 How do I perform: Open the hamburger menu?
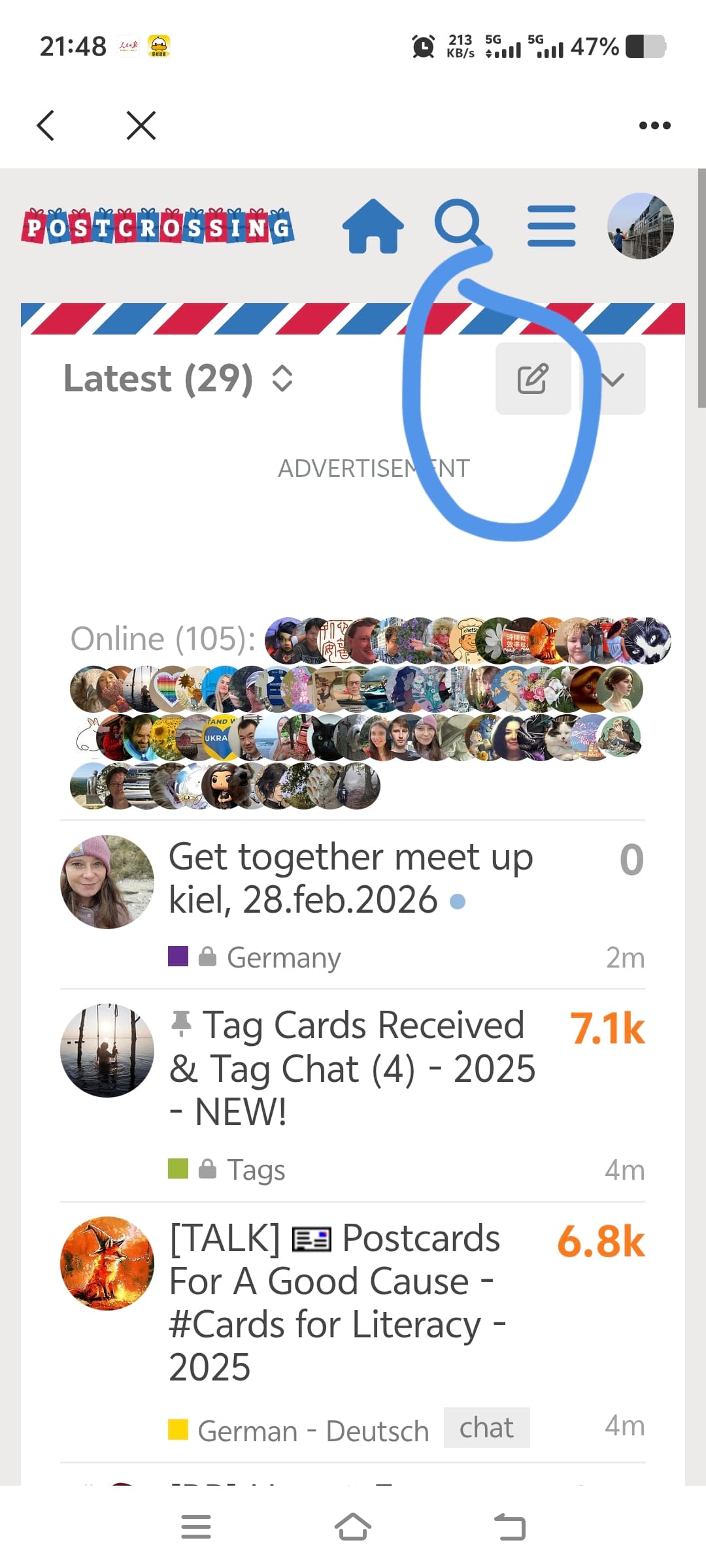point(551,226)
